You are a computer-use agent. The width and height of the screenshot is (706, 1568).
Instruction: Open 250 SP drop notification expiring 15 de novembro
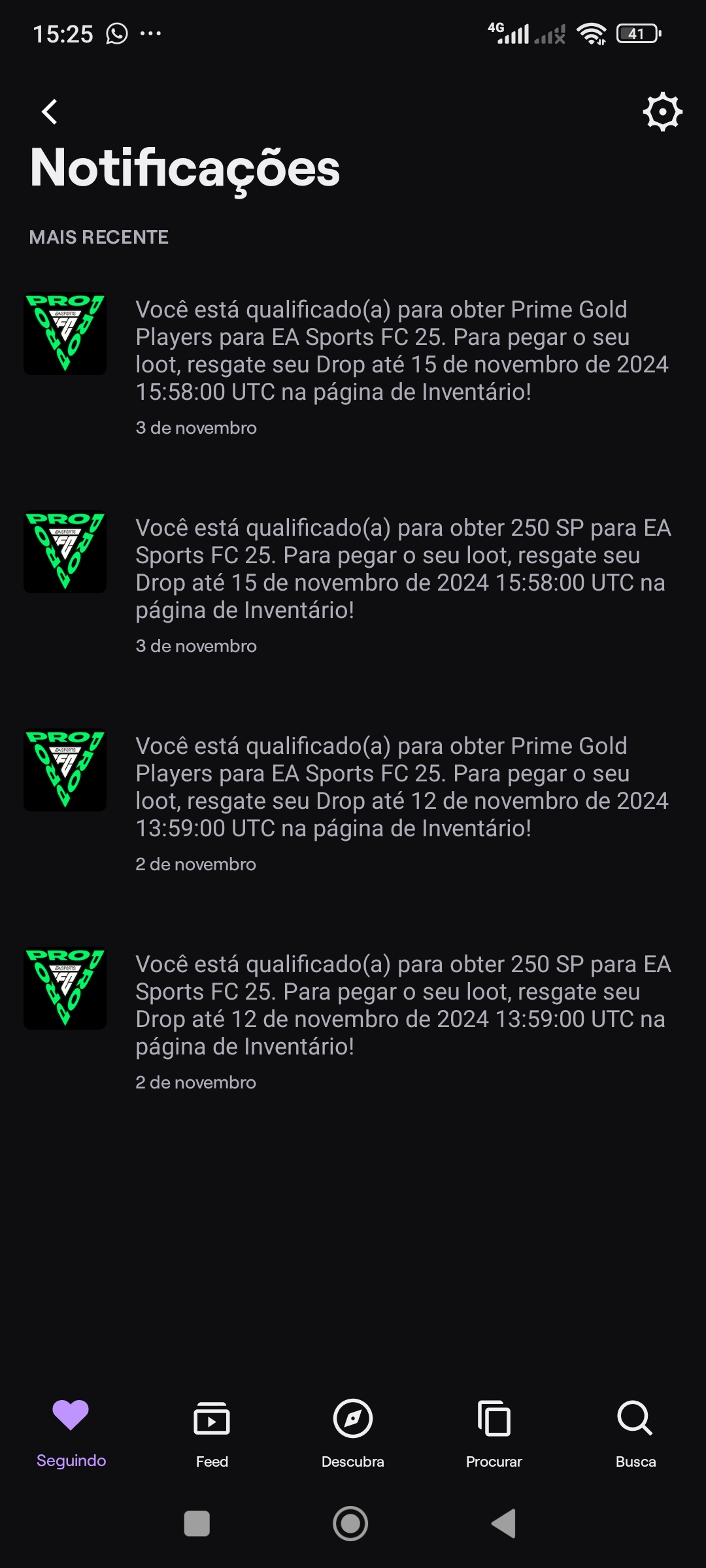coord(353,583)
